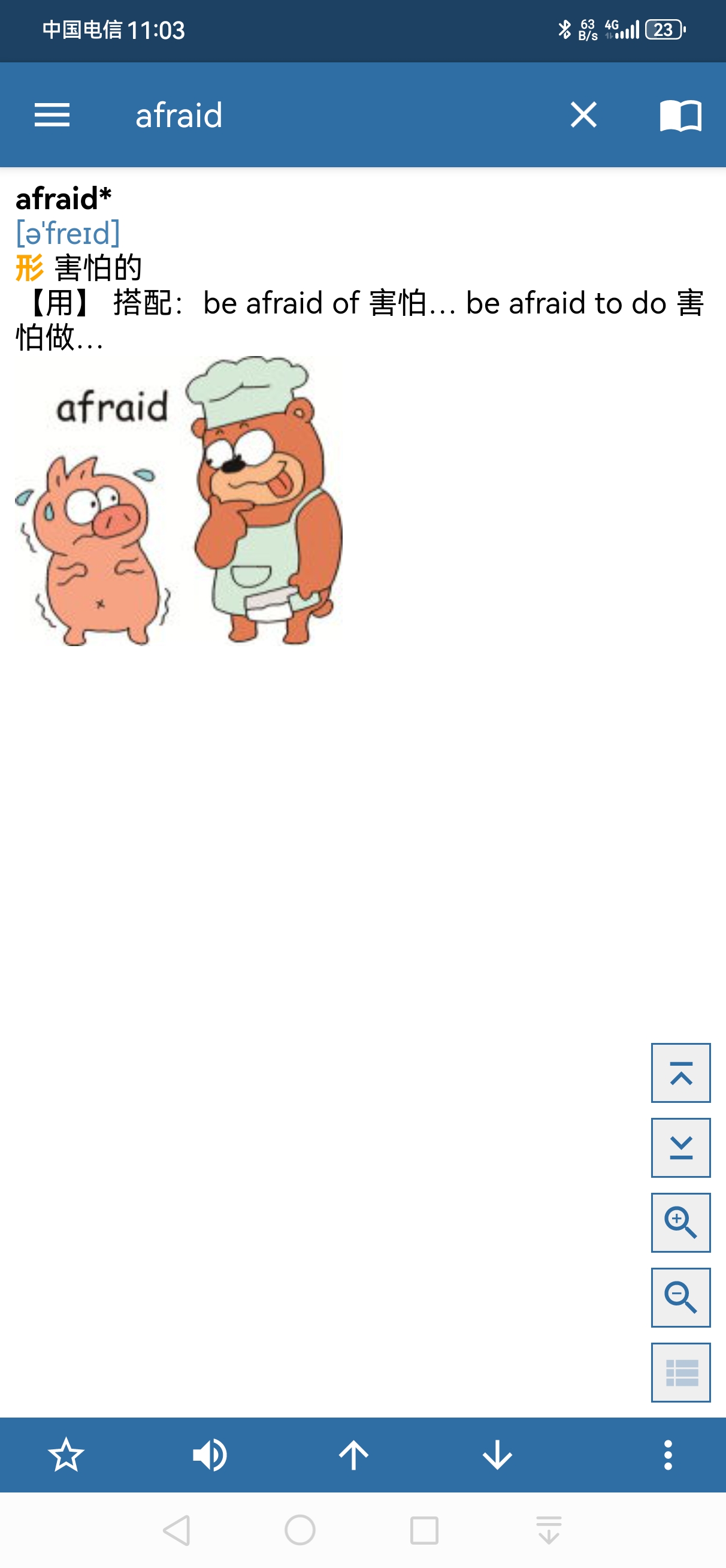Image resolution: width=726 pixels, height=1568 pixels.
Task: Go to the system home screen
Action: 300,1530
